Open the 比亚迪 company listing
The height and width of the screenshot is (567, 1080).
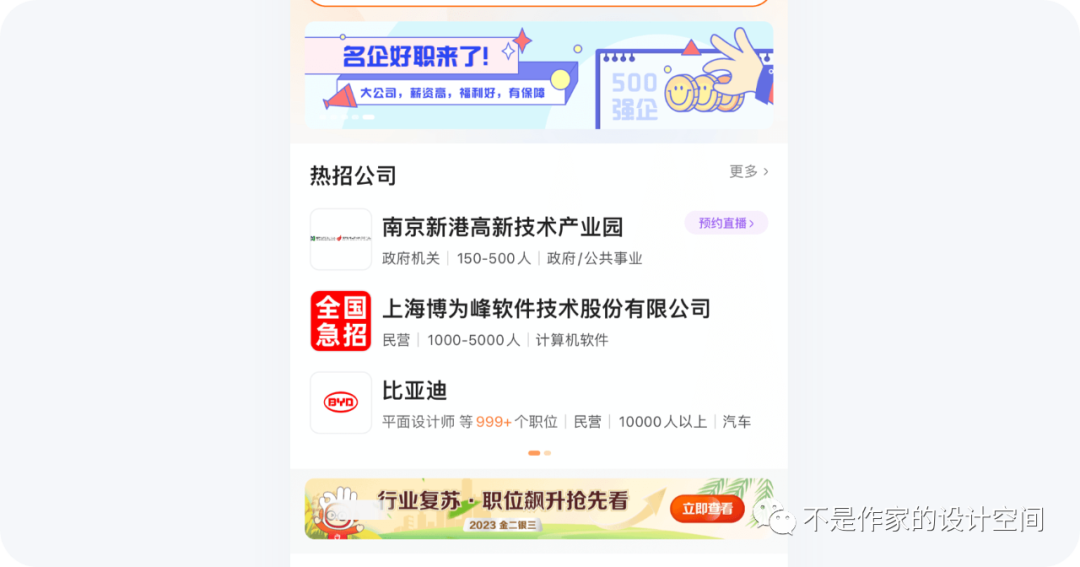click(414, 391)
